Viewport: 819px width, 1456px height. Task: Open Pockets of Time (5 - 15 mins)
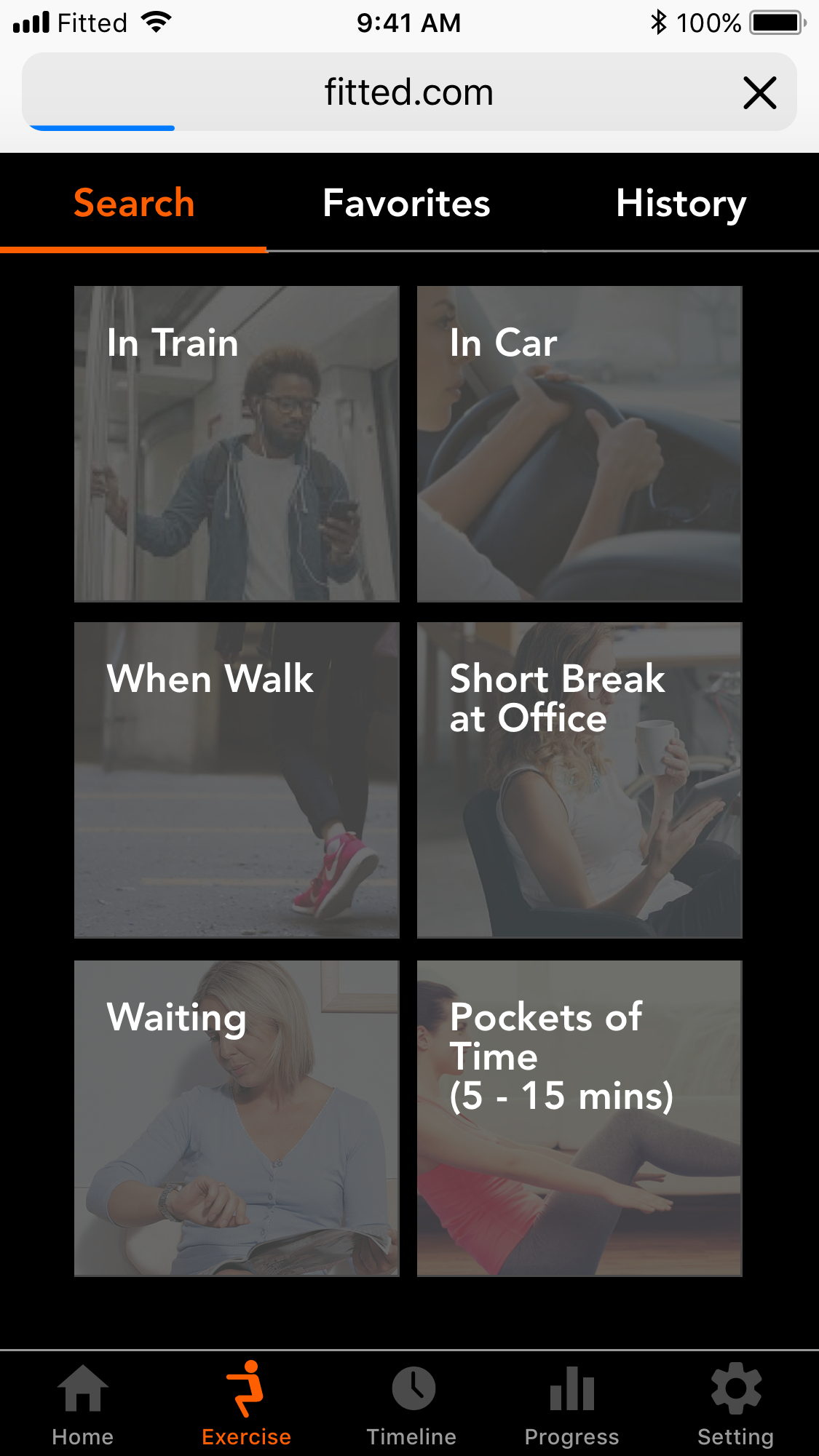click(x=579, y=1118)
